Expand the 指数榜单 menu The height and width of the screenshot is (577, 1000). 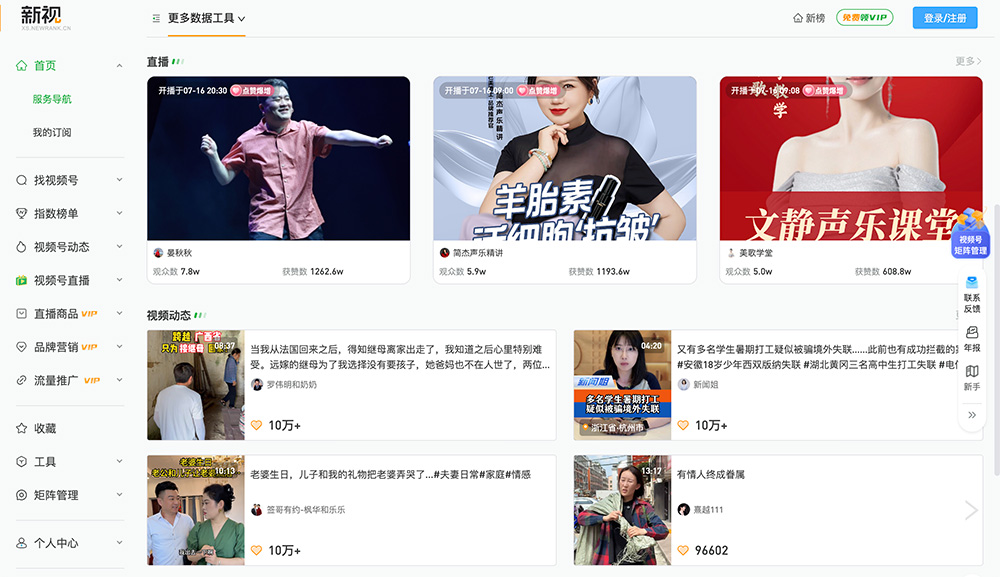tap(68, 213)
